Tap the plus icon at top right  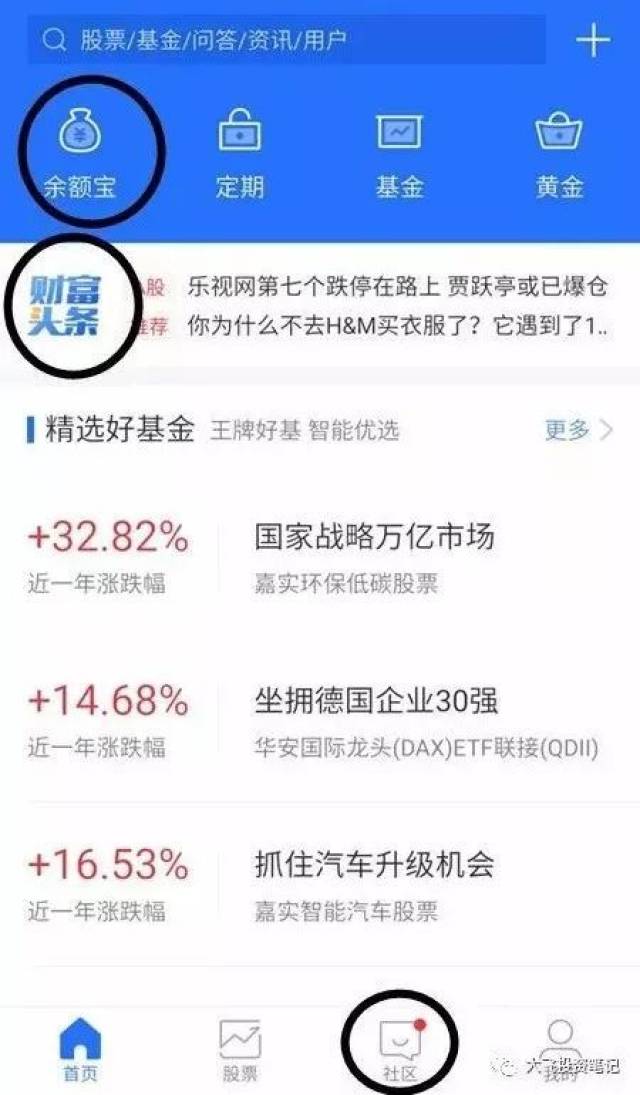point(592,40)
